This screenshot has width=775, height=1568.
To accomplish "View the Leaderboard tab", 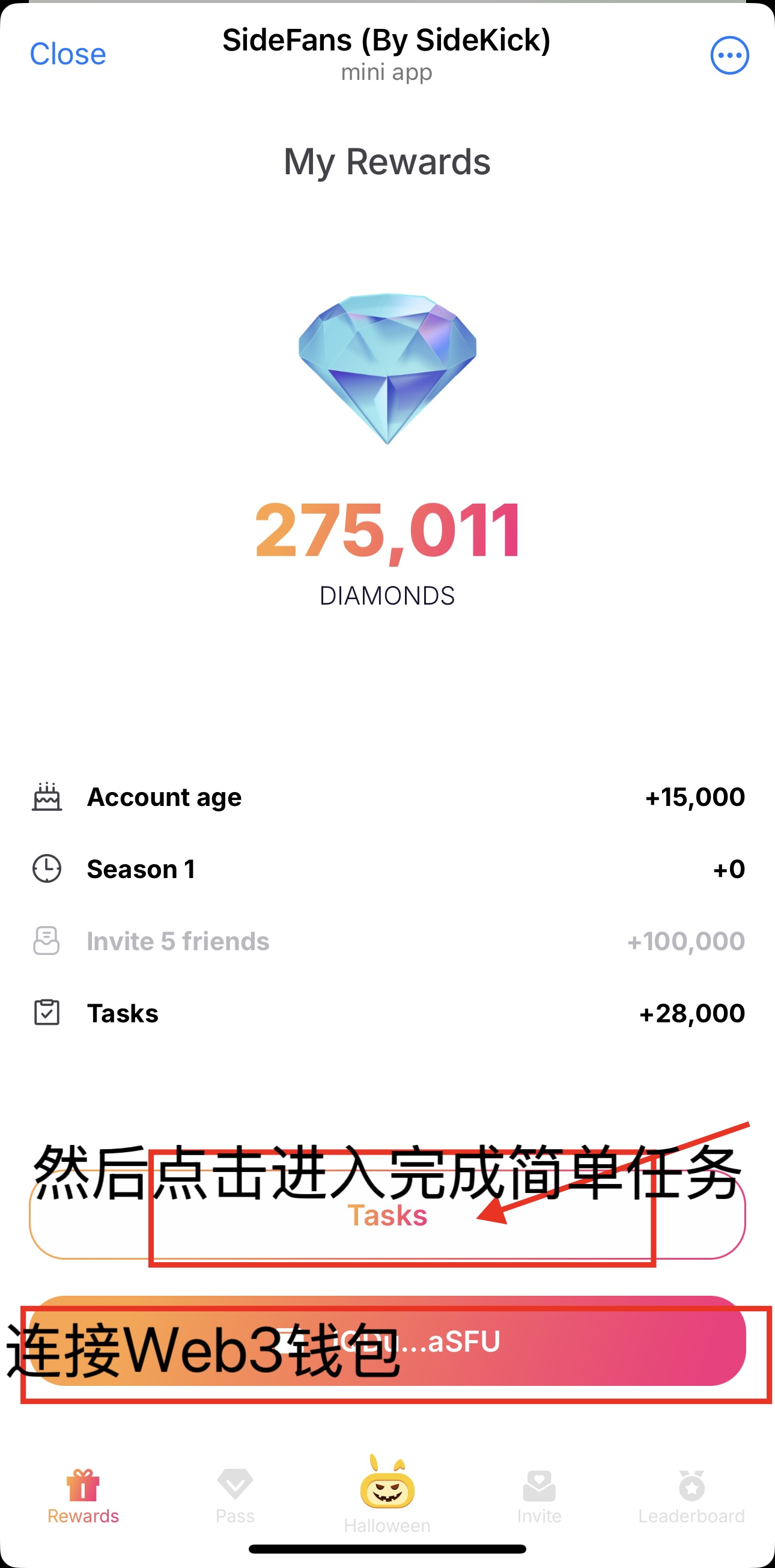I will pos(691,1497).
